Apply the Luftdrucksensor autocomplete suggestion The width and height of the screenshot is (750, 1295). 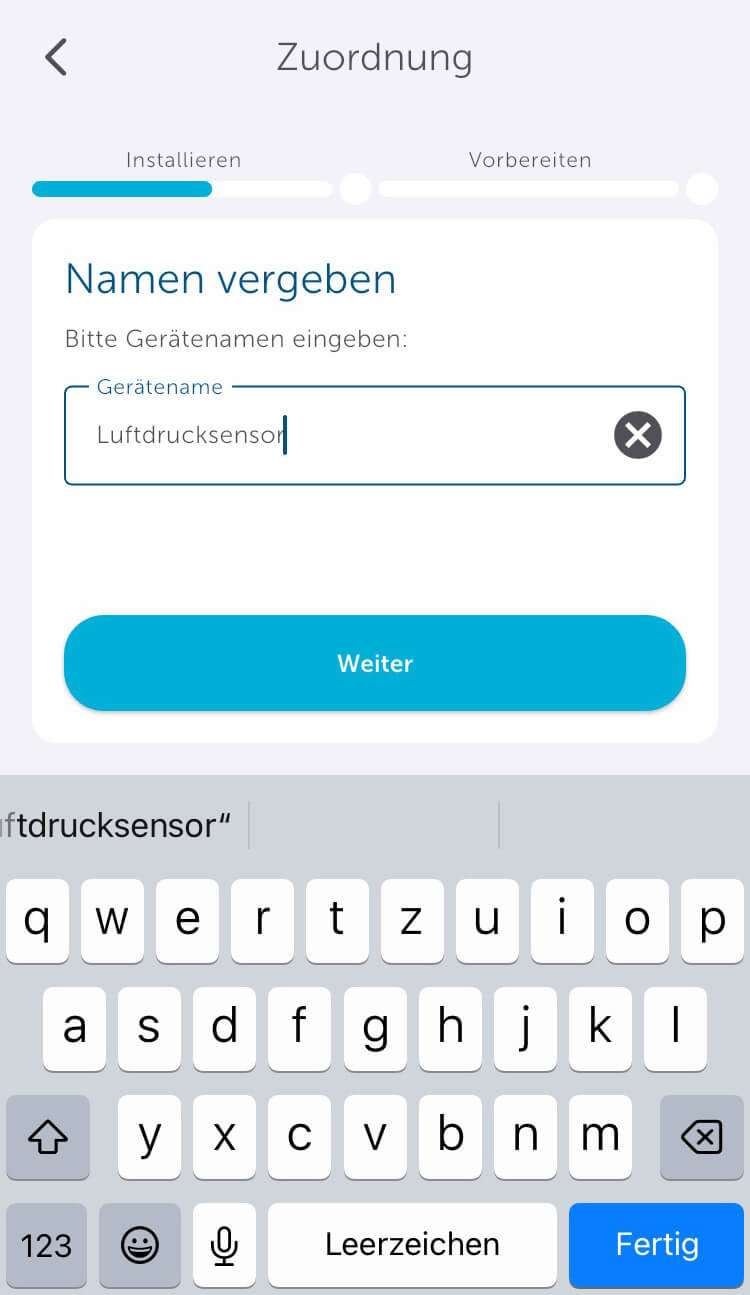[115, 824]
